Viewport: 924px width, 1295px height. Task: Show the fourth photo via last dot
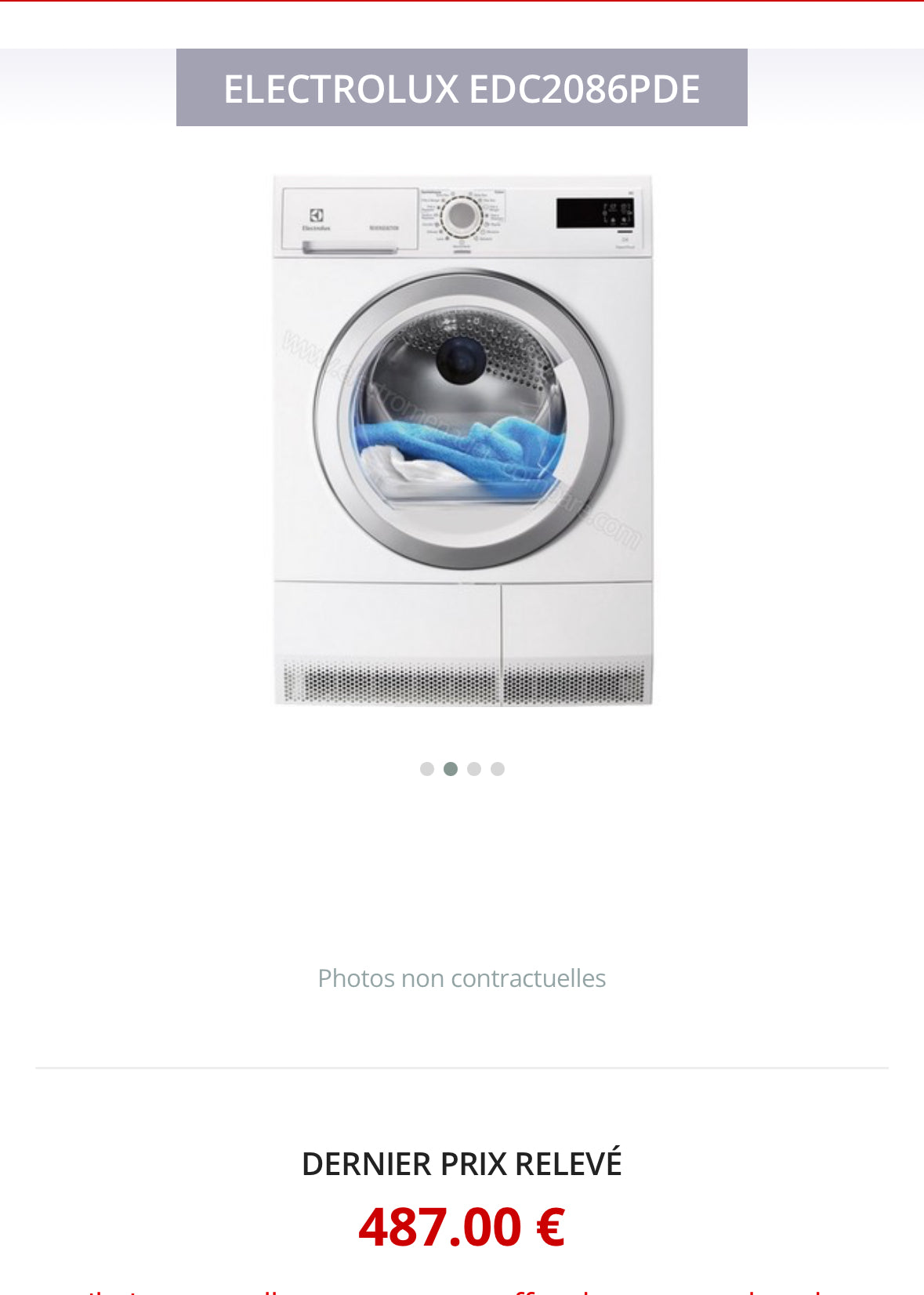[x=498, y=769]
